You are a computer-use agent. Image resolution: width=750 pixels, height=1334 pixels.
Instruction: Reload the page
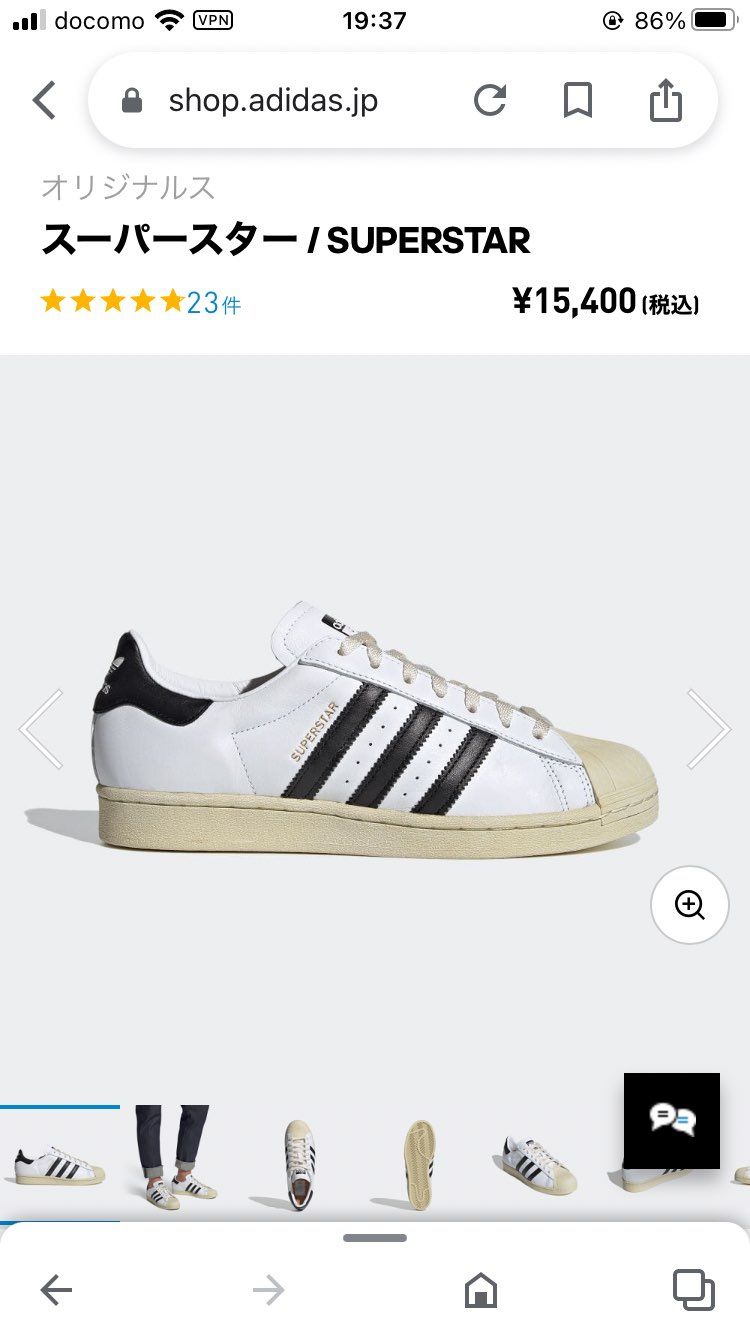[490, 101]
